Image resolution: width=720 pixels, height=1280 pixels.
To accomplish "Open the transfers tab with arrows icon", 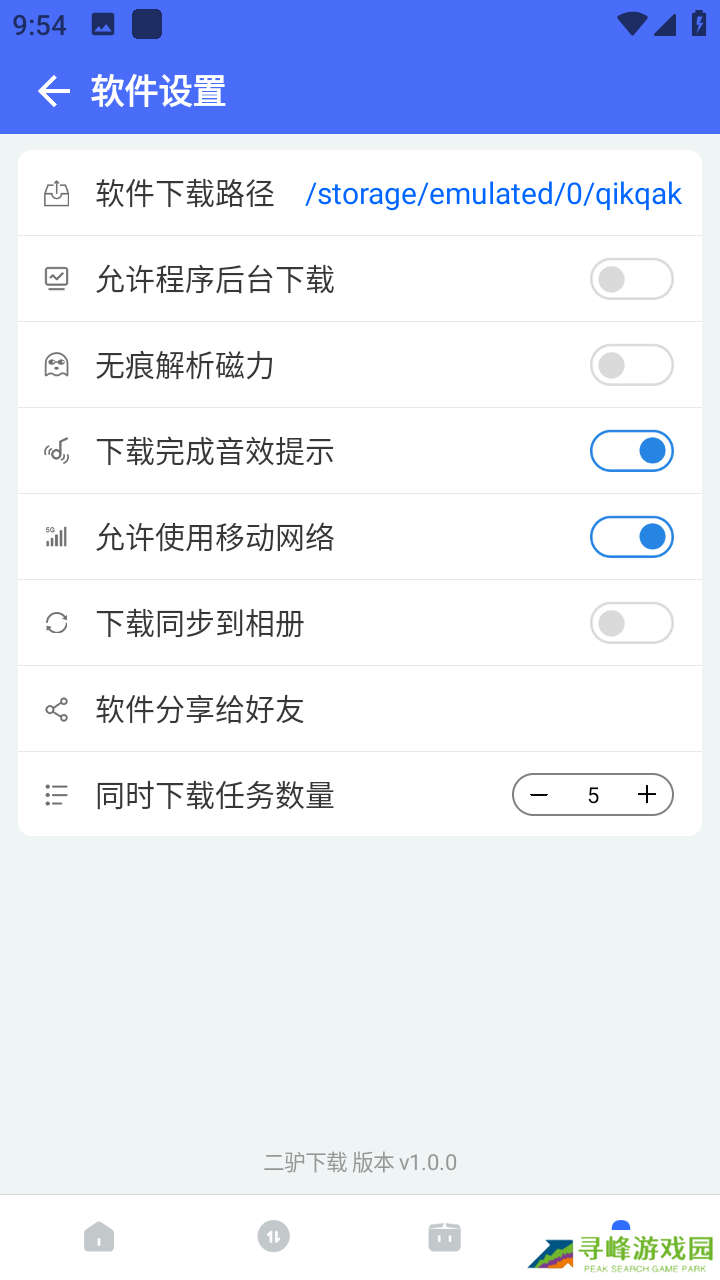I will [x=273, y=1237].
